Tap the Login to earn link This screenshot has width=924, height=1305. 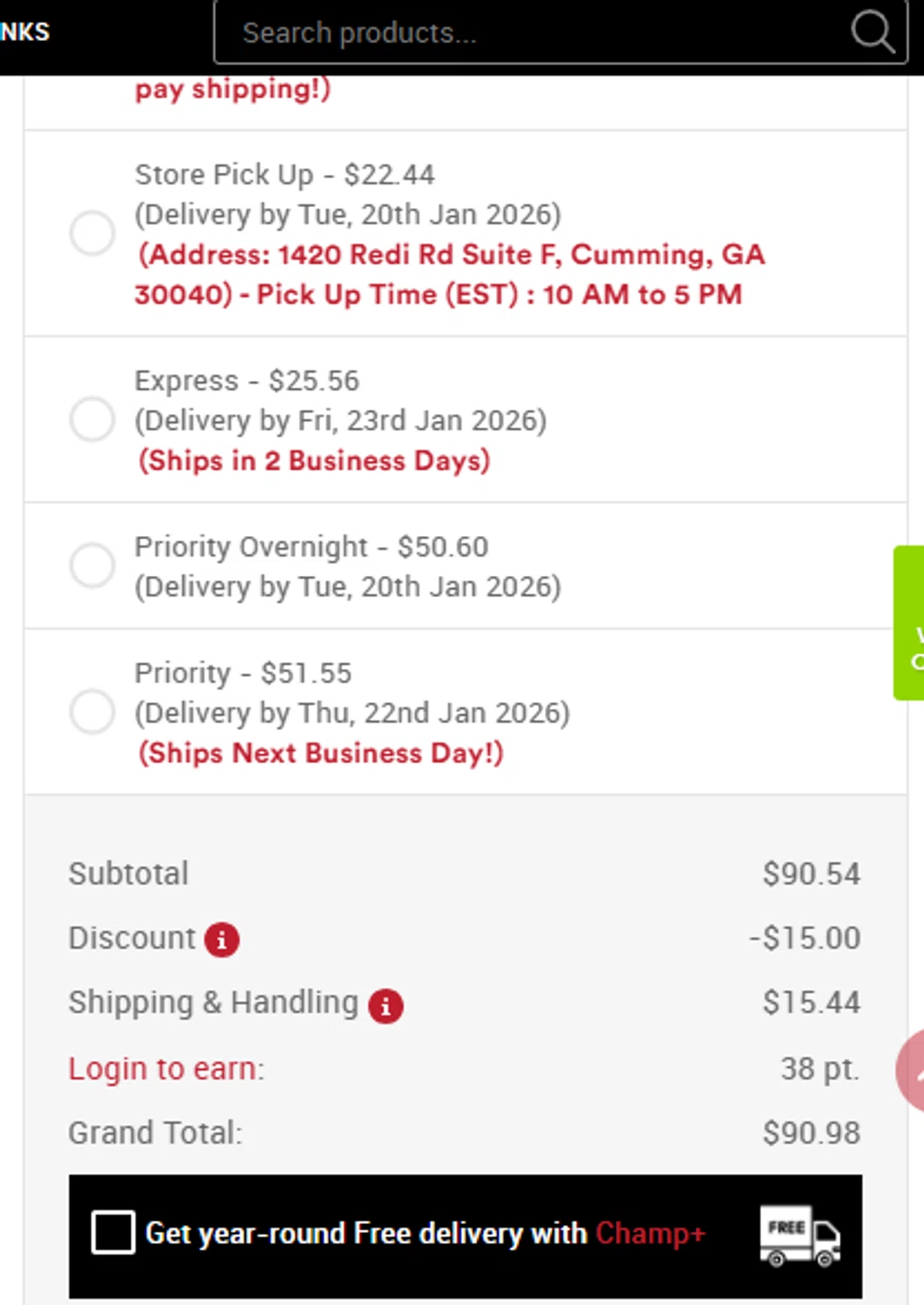(x=165, y=1068)
